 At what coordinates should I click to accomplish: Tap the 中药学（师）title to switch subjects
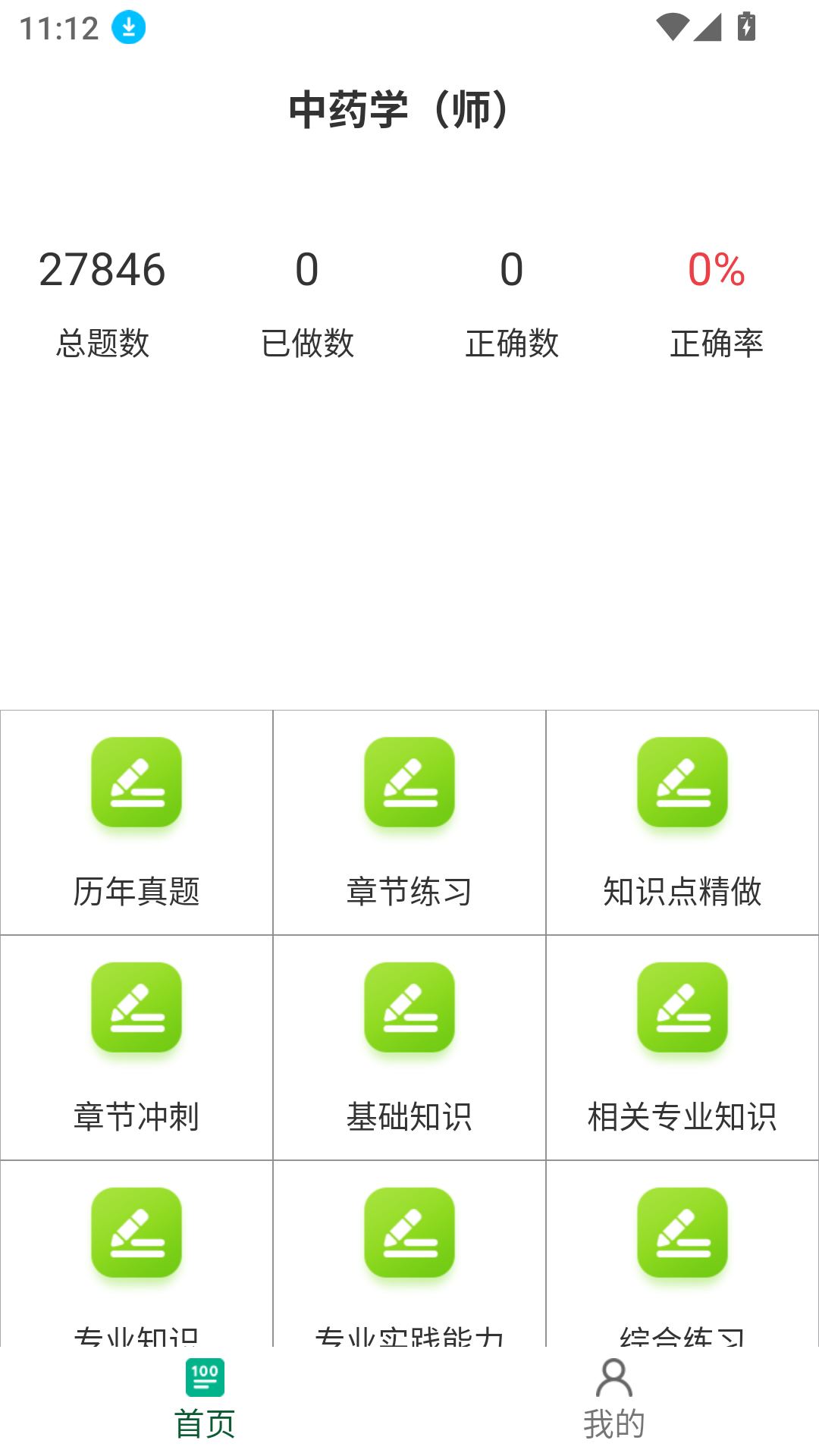pos(398,107)
